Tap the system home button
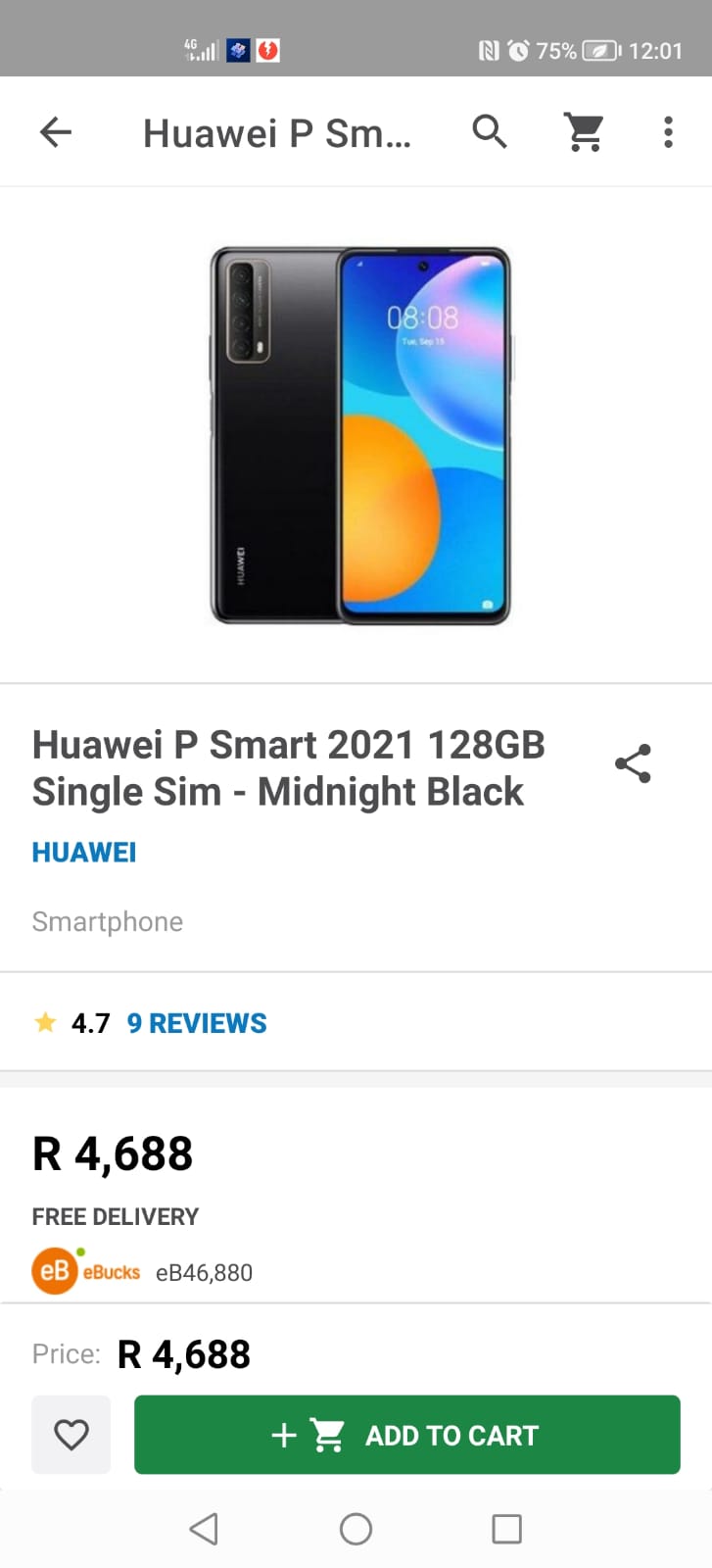The width and height of the screenshot is (712, 1568). coord(356,1529)
